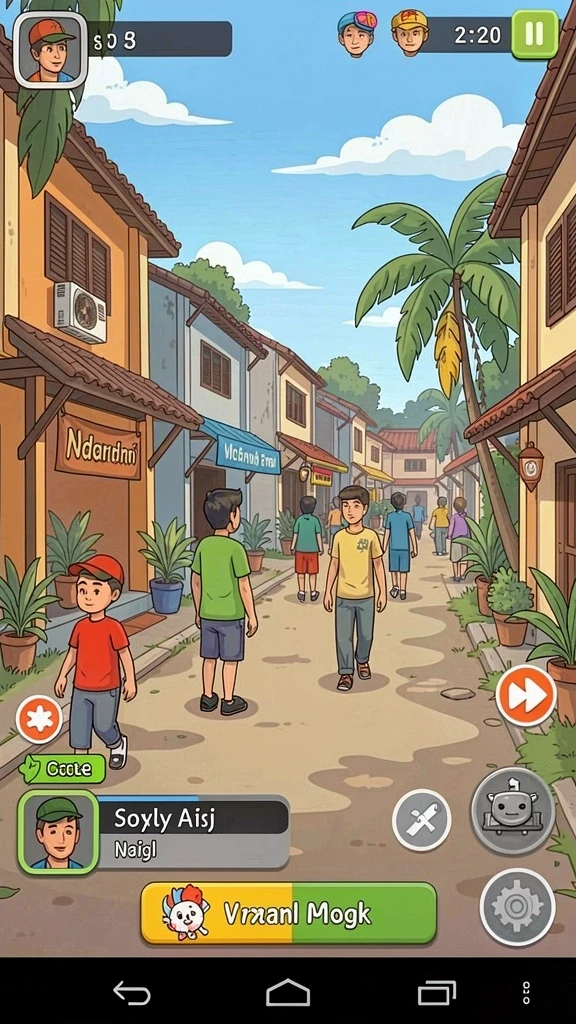Tap the green Ctole tag
576x1024 pixels.
coord(63,769)
